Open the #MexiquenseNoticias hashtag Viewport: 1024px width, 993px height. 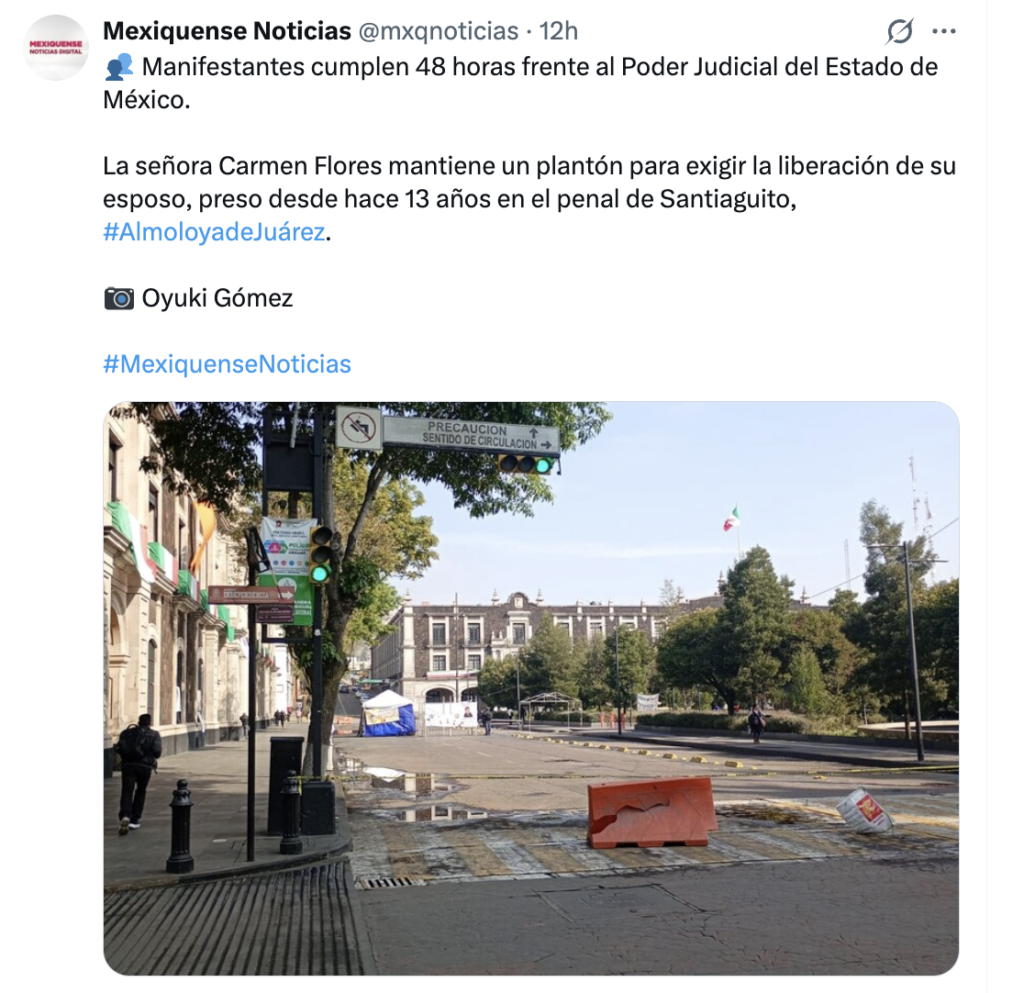point(227,364)
